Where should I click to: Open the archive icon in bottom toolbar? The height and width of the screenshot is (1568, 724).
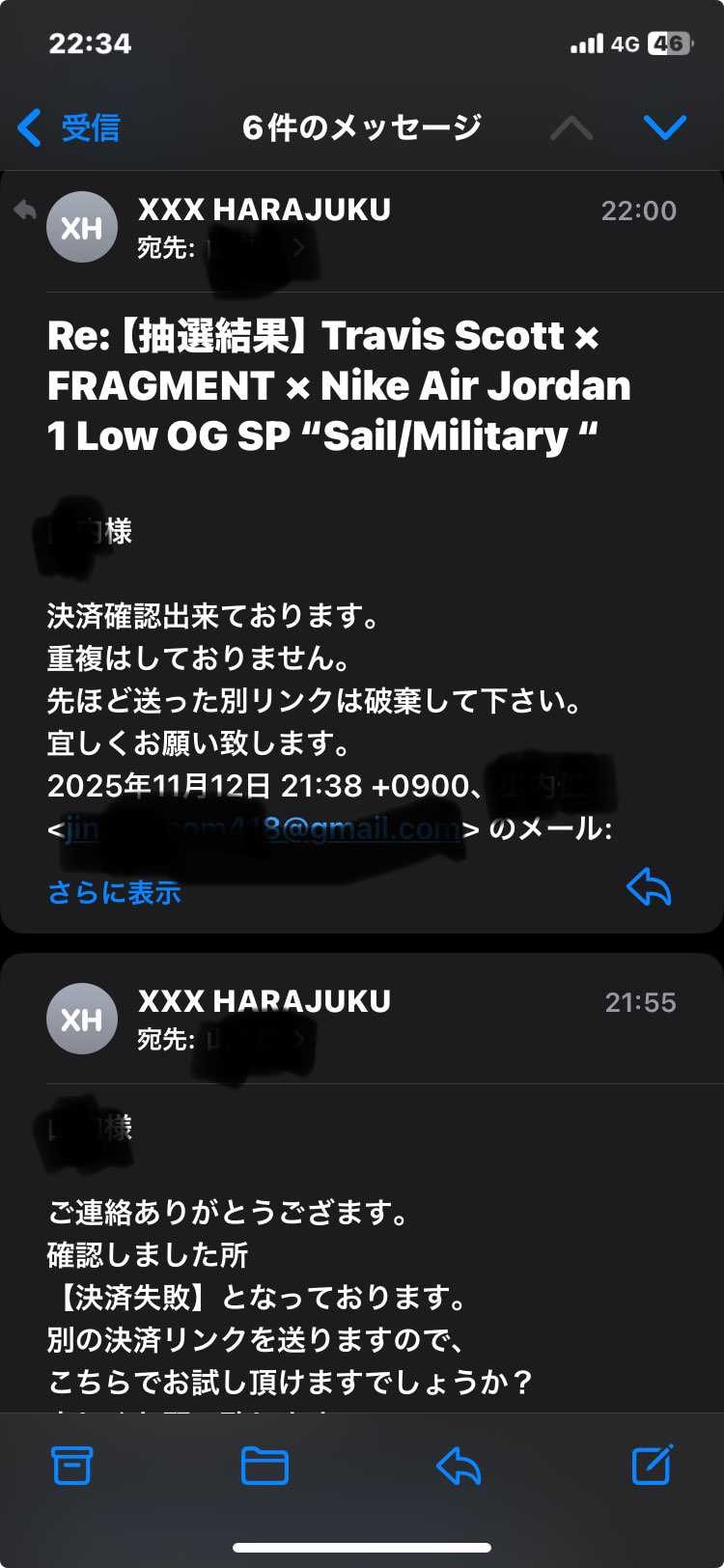click(x=70, y=1466)
